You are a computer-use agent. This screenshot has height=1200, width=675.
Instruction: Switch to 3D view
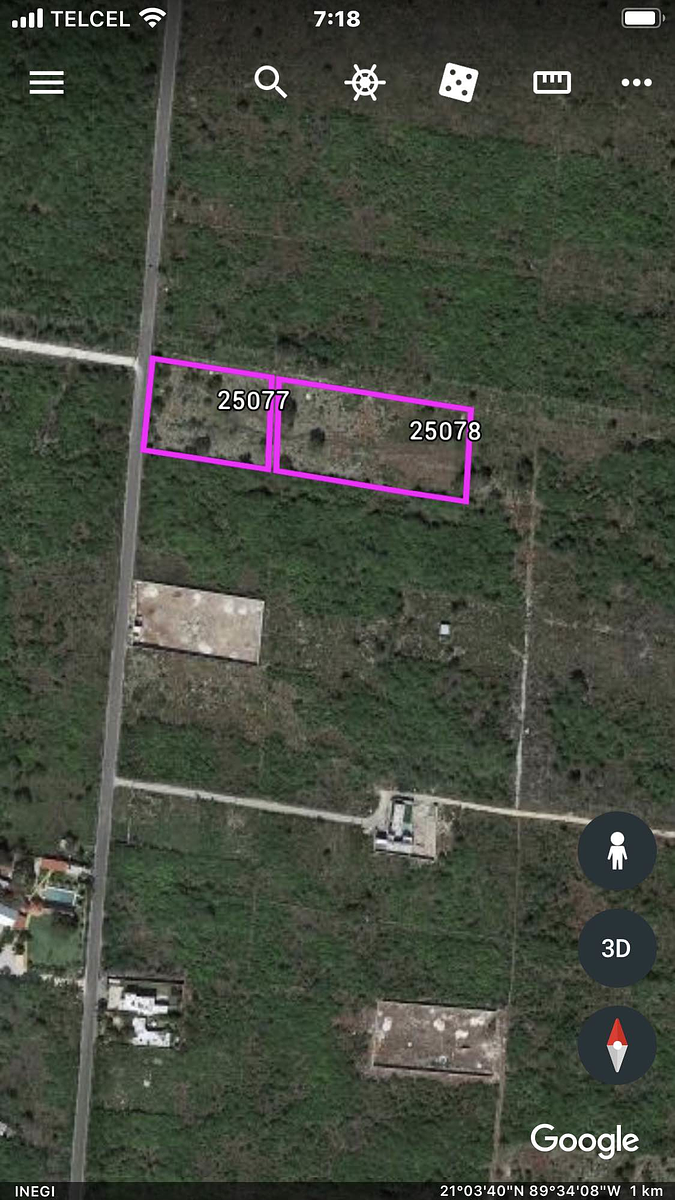point(617,948)
